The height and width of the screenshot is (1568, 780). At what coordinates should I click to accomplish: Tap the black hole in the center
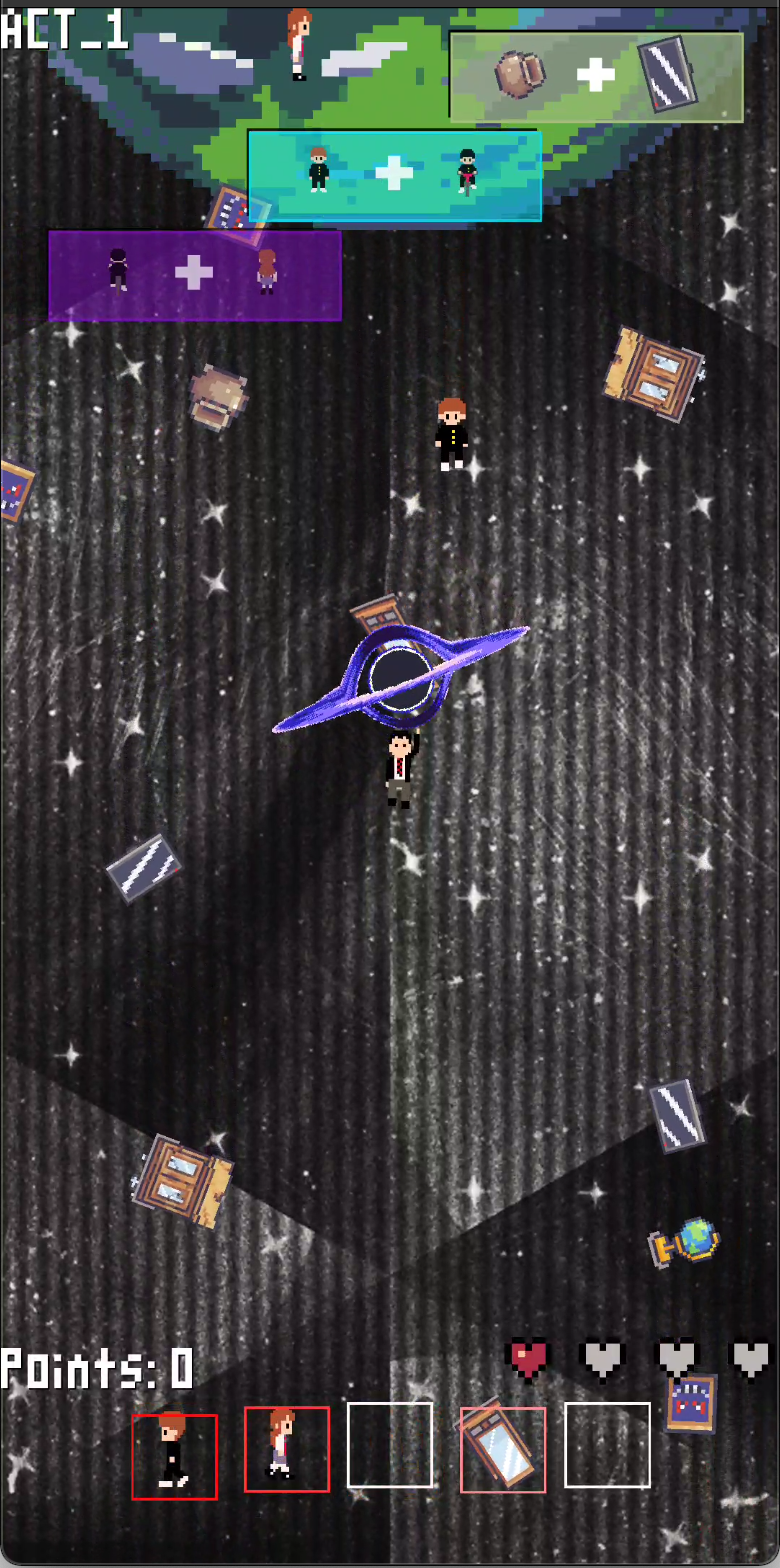tap(400, 678)
